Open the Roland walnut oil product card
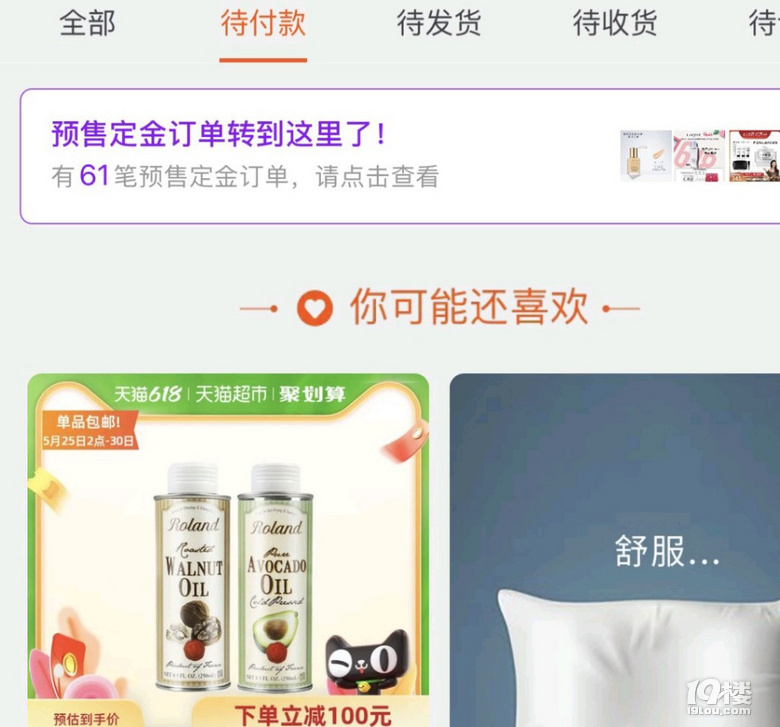This screenshot has width=780, height=727. tap(228, 550)
